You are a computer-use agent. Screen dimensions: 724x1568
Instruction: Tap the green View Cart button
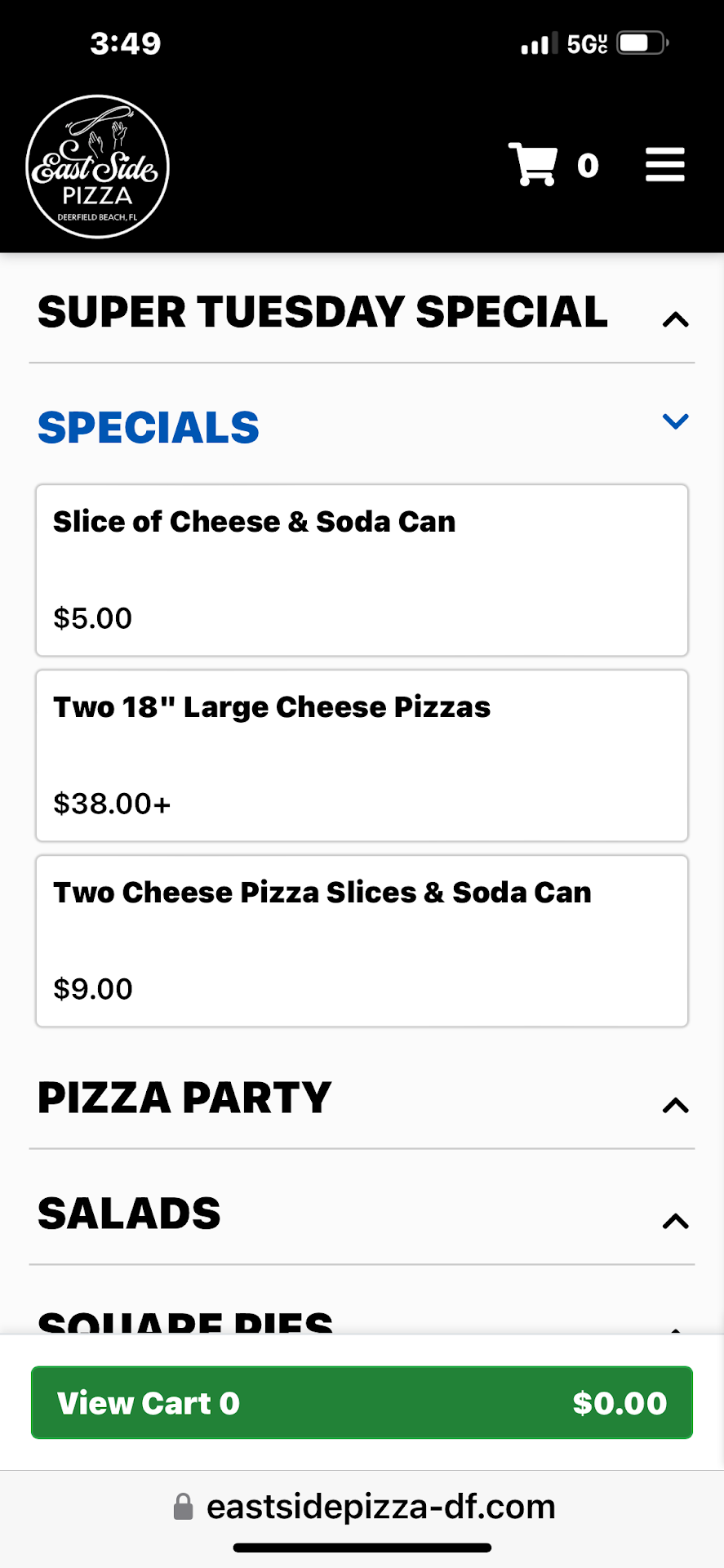[362, 1402]
